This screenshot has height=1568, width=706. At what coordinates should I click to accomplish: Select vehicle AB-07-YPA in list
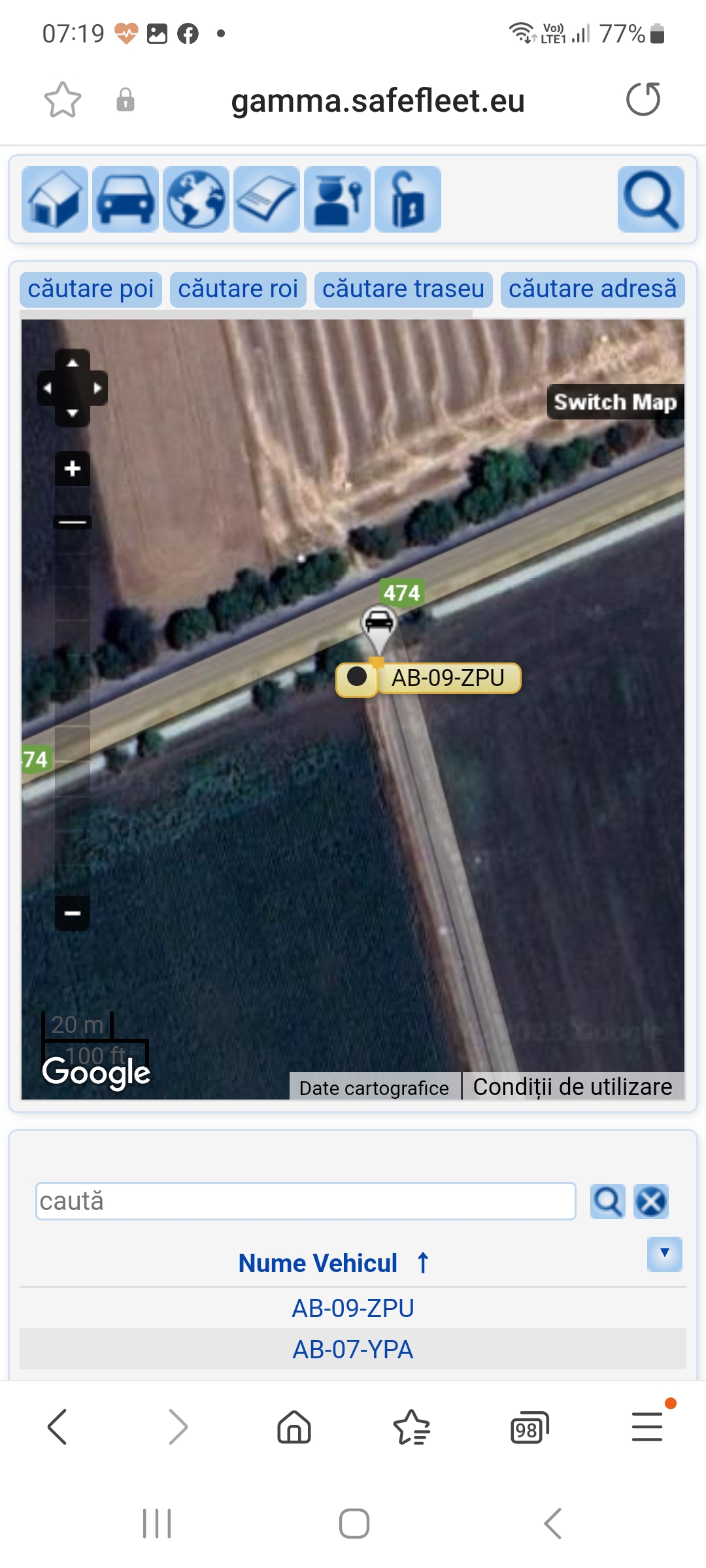coord(353,1349)
